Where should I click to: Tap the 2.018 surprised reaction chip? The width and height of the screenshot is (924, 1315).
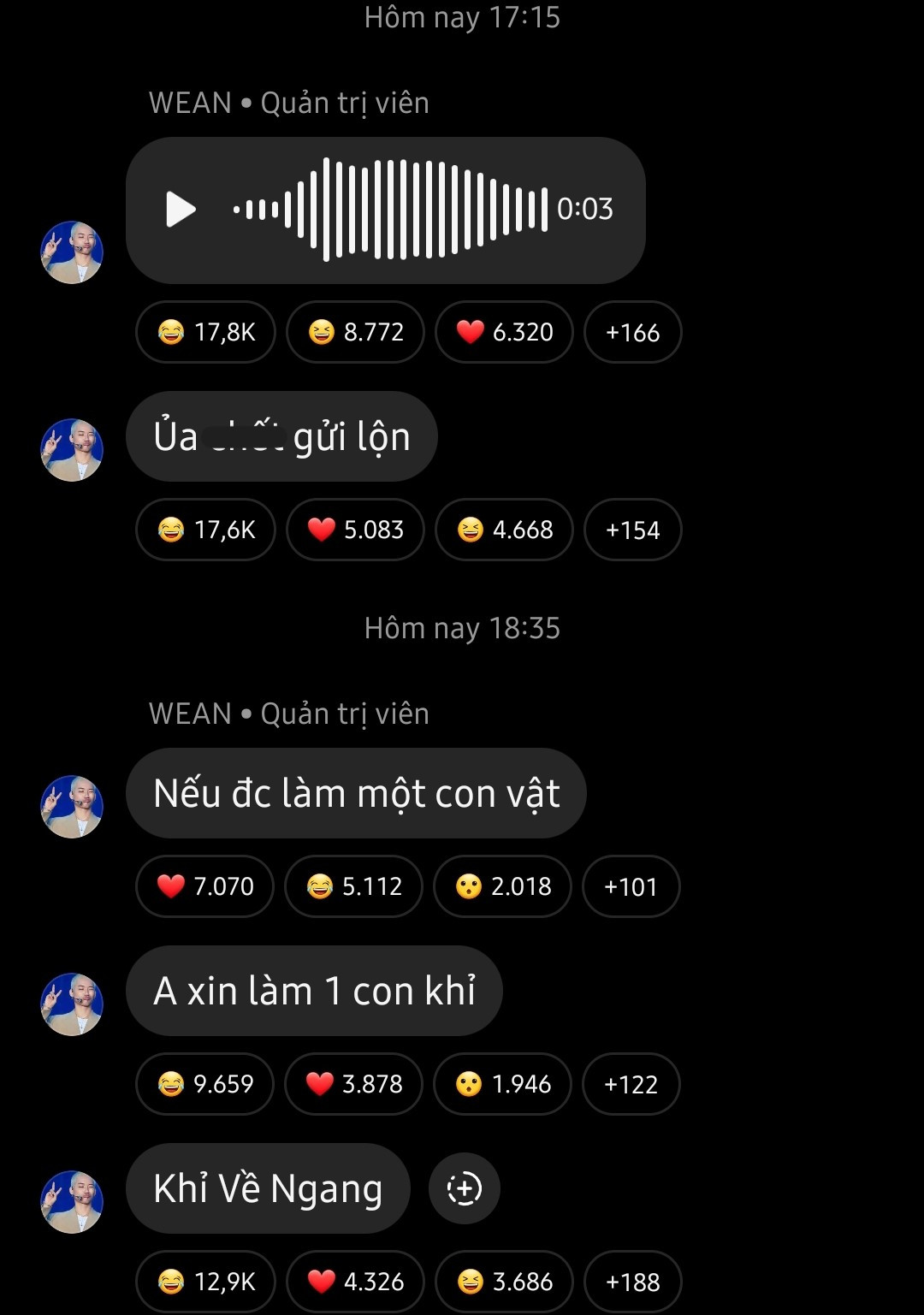click(502, 886)
